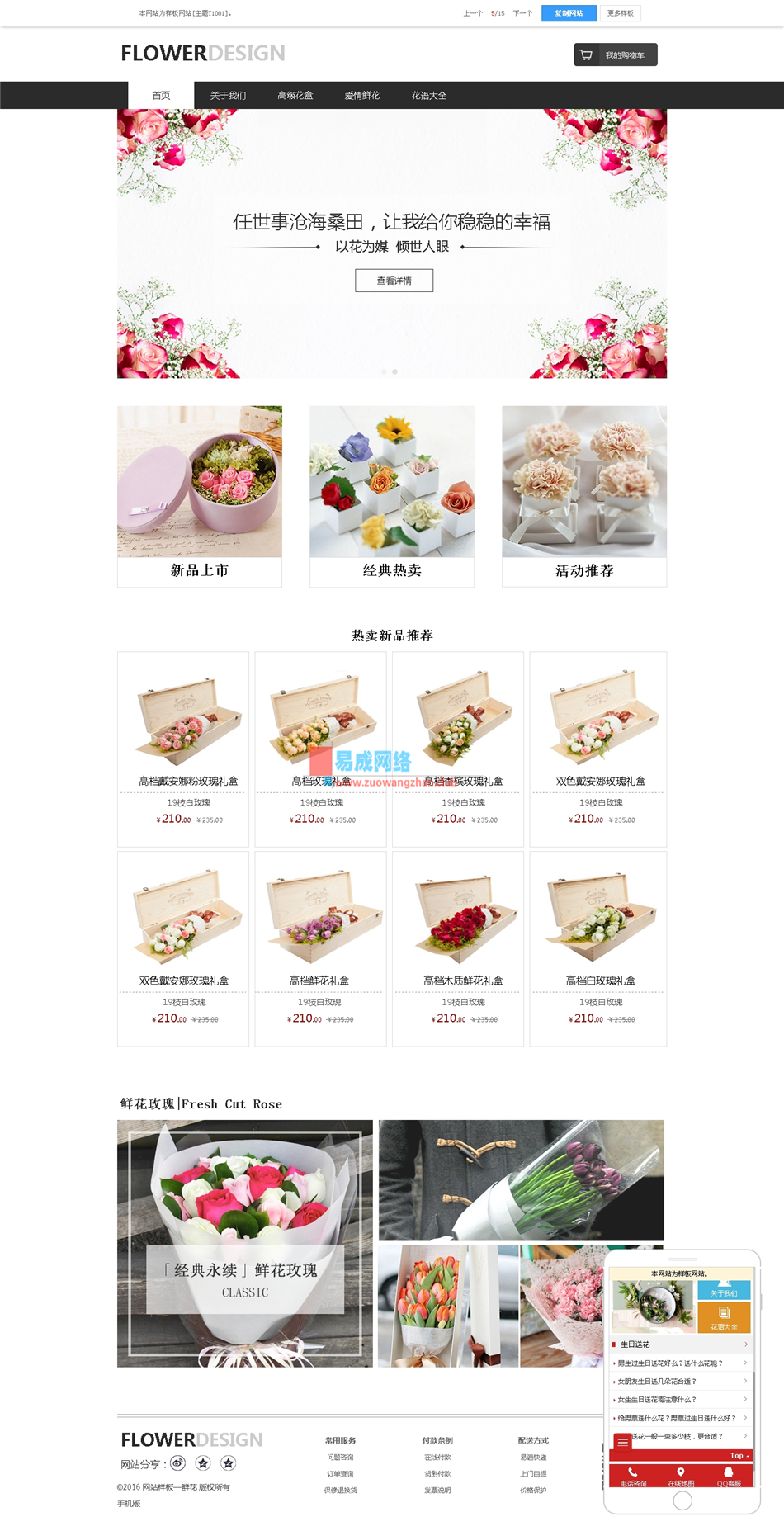Open the 更多样板 button

[x=621, y=13]
